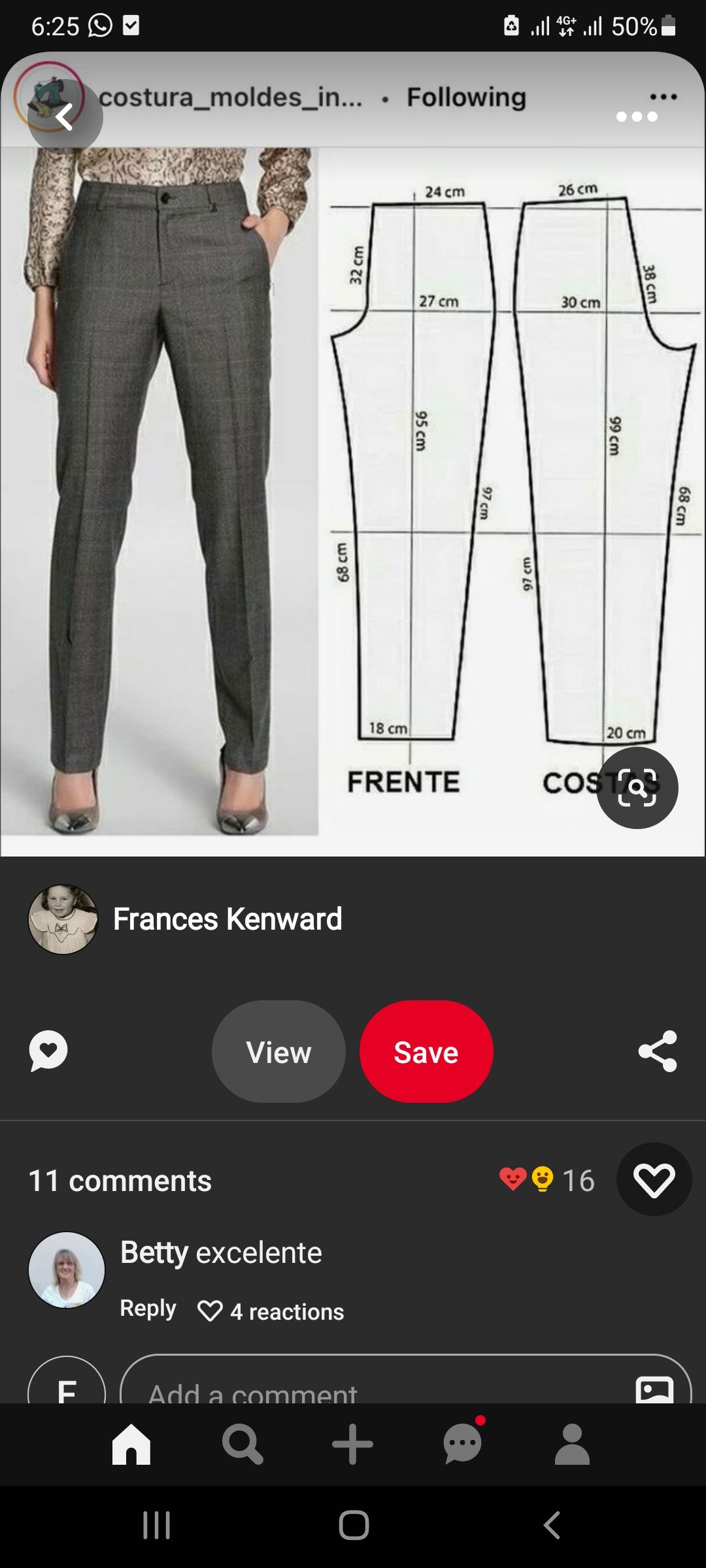706x1568 pixels.
Task: Go back using the top-left arrow
Action: tap(65, 118)
